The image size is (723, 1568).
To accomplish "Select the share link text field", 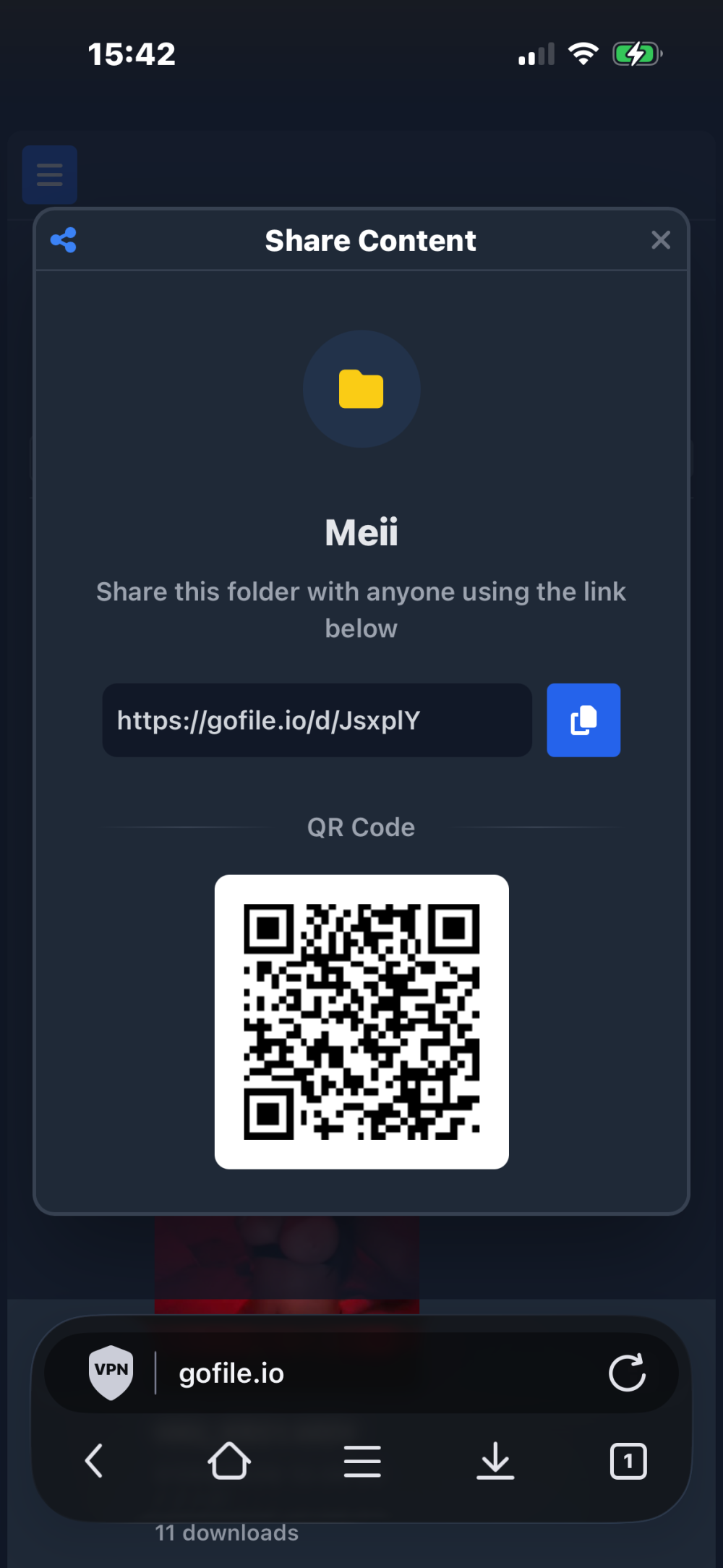I will click(317, 720).
